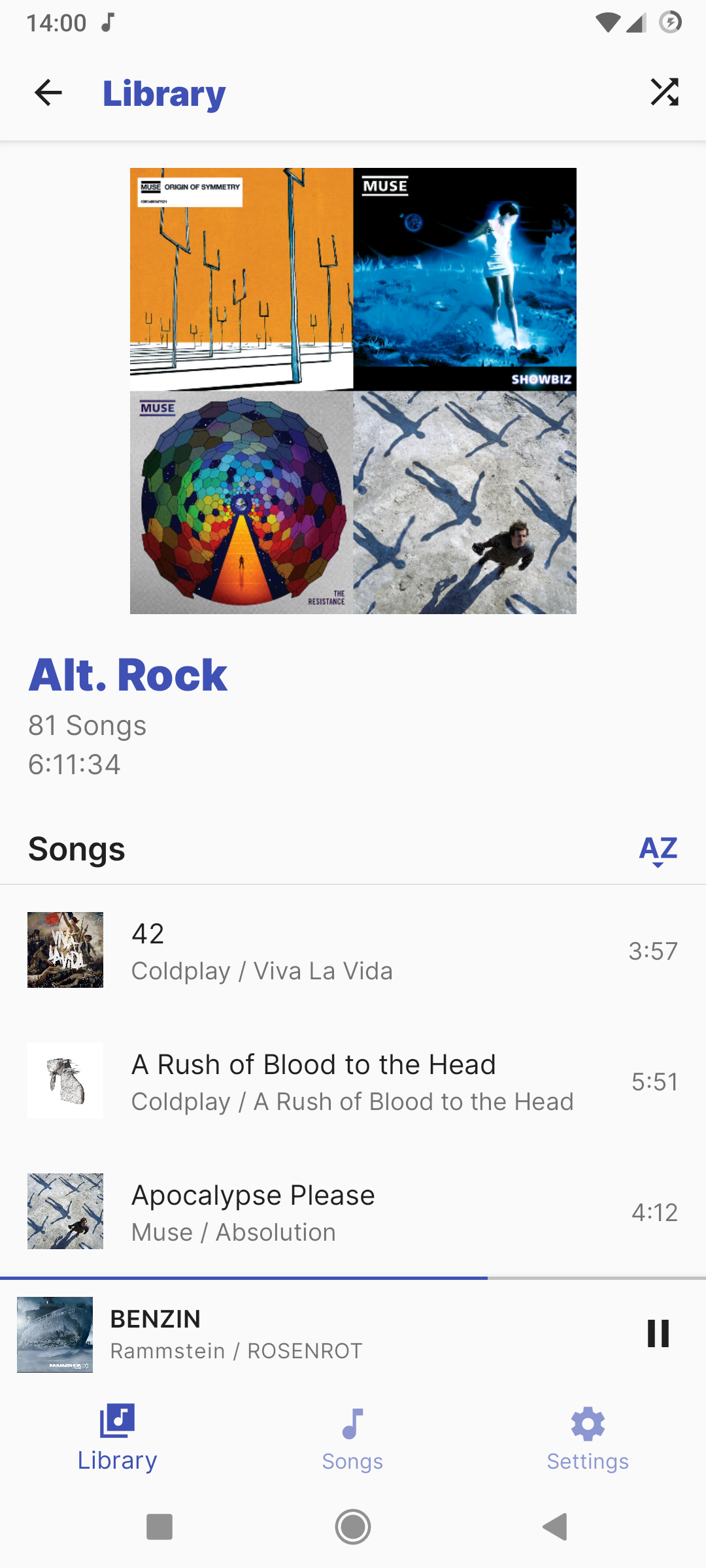Go to the system home screen

[353, 1527]
